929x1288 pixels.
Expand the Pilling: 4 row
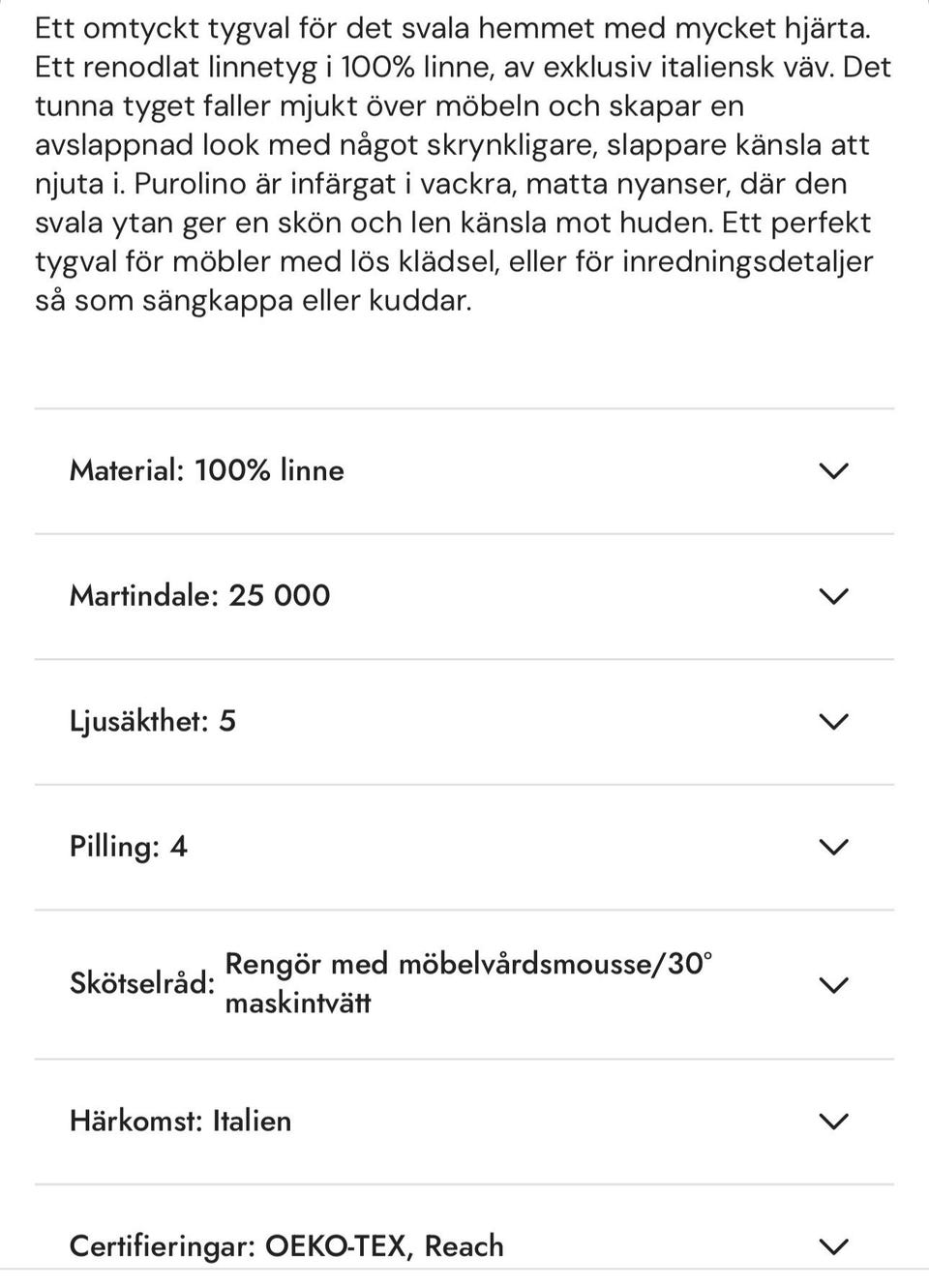(832, 848)
